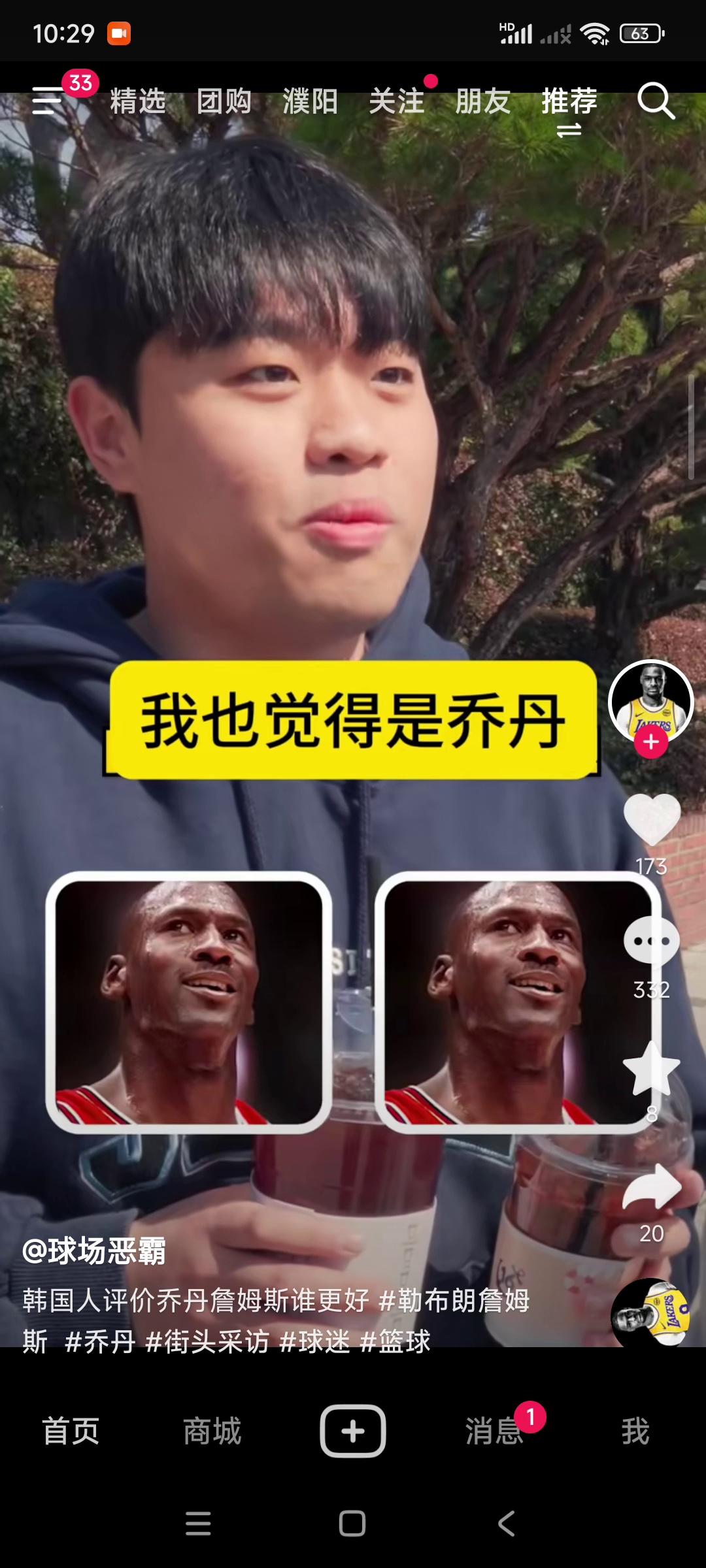Share this video via arrow icon

click(651, 1188)
